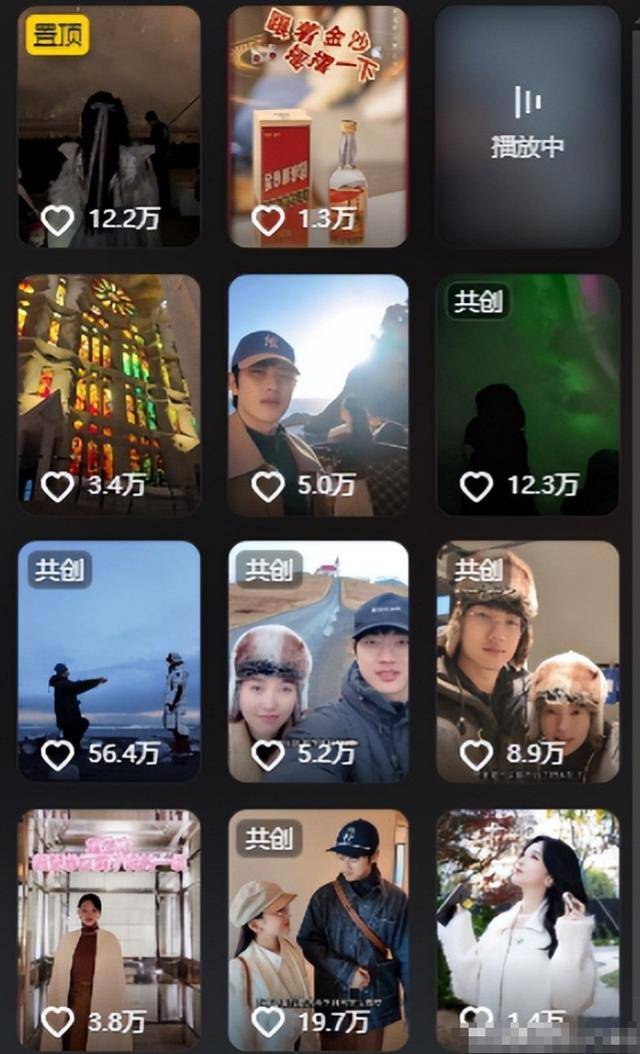Viewport: 640px width, 1054px height.
Task: Open the video marked 播放中
Action: point(528,127)
